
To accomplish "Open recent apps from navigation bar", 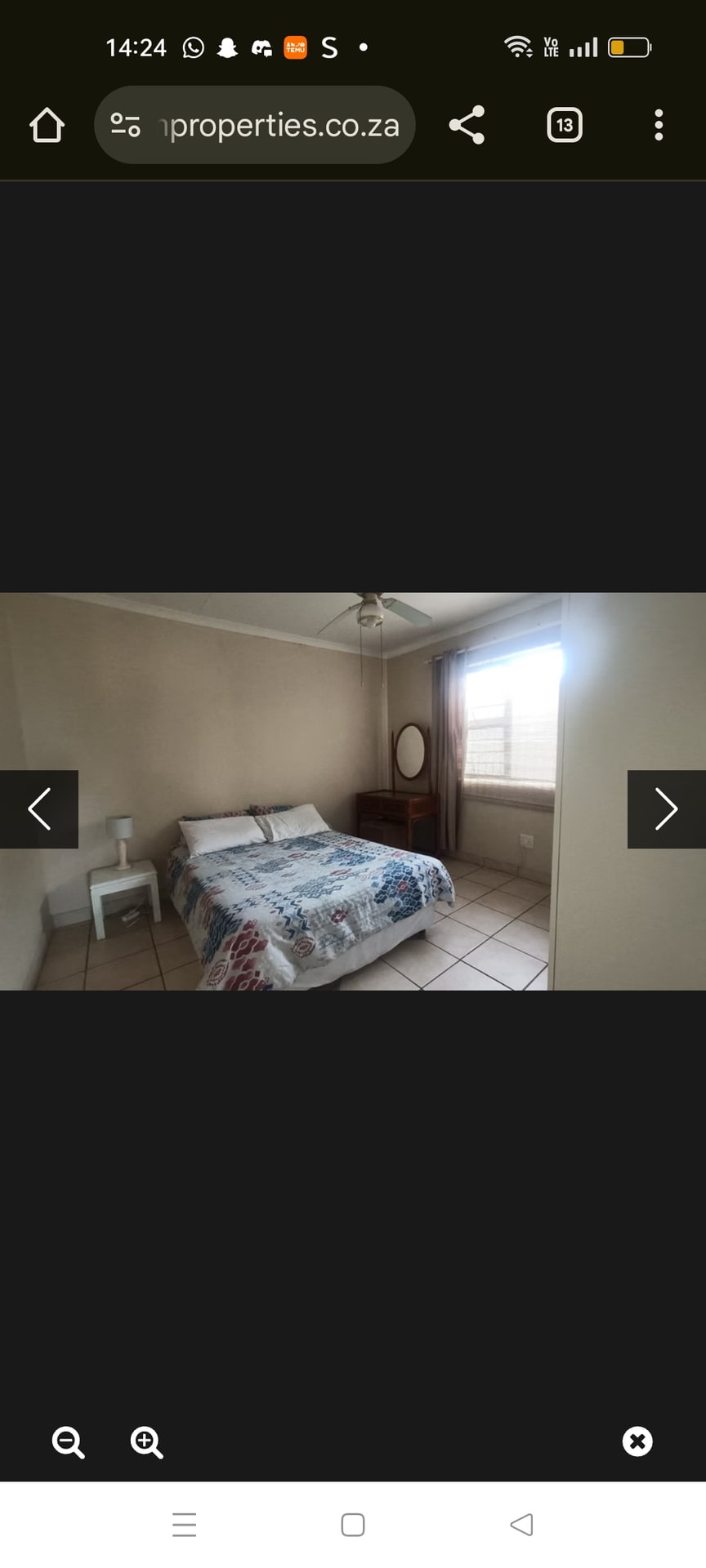I will click(185, 1525).
